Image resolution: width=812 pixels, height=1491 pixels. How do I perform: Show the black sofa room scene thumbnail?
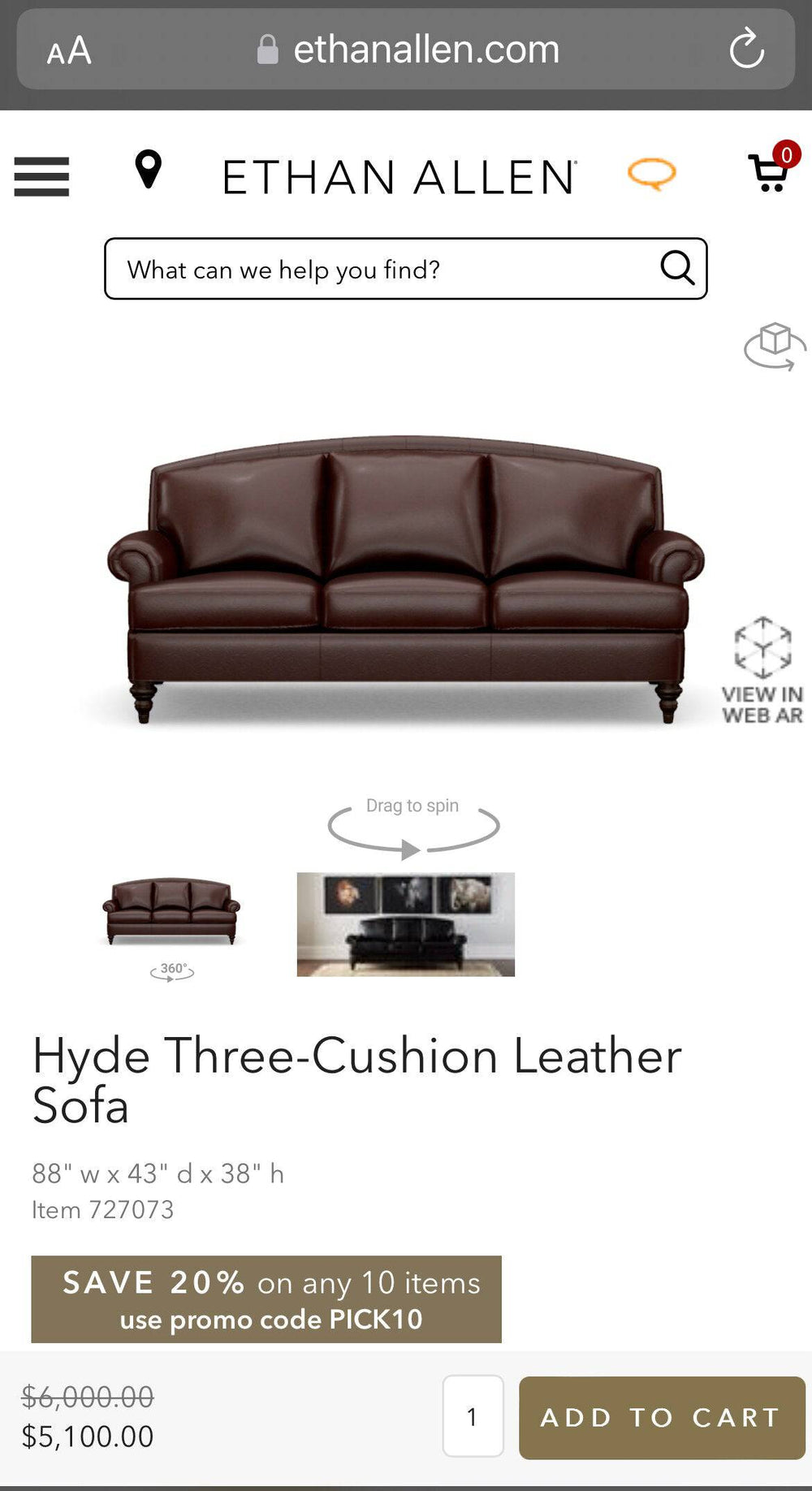(406, 924)
